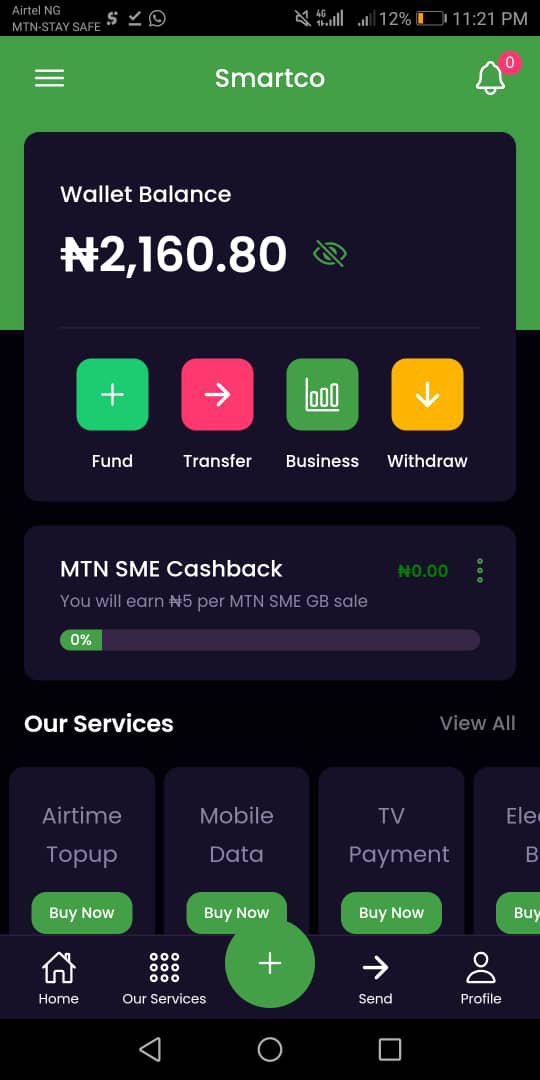Open the notifications bell

tap(490, 78)
